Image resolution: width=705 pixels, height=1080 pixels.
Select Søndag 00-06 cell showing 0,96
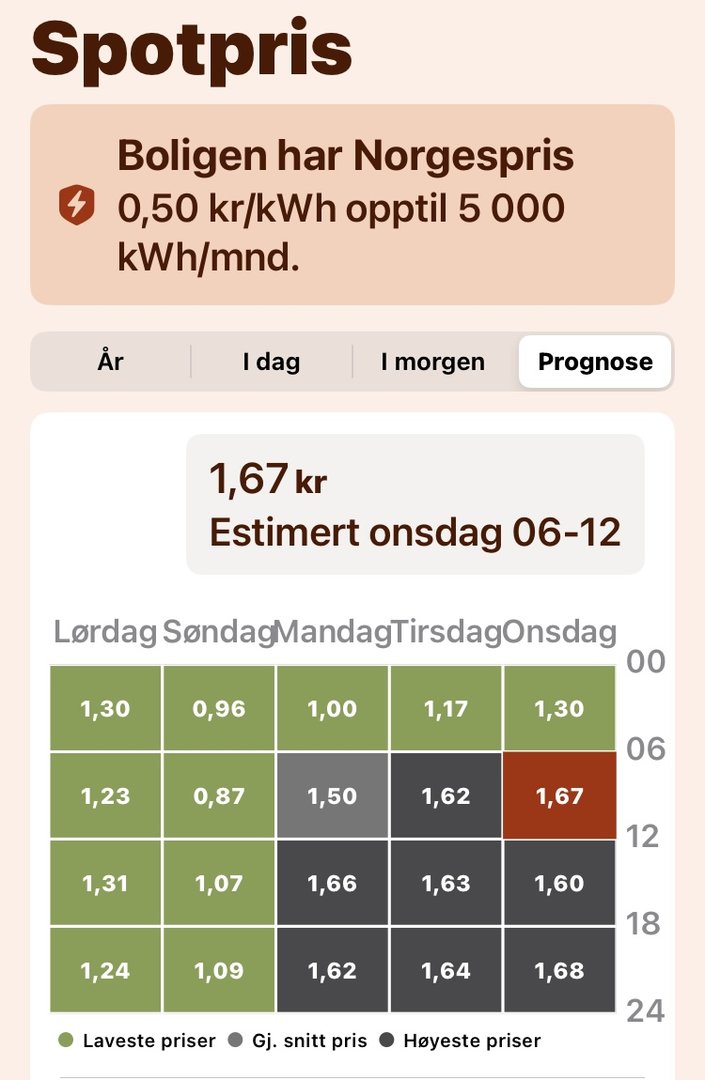point(219,709)
